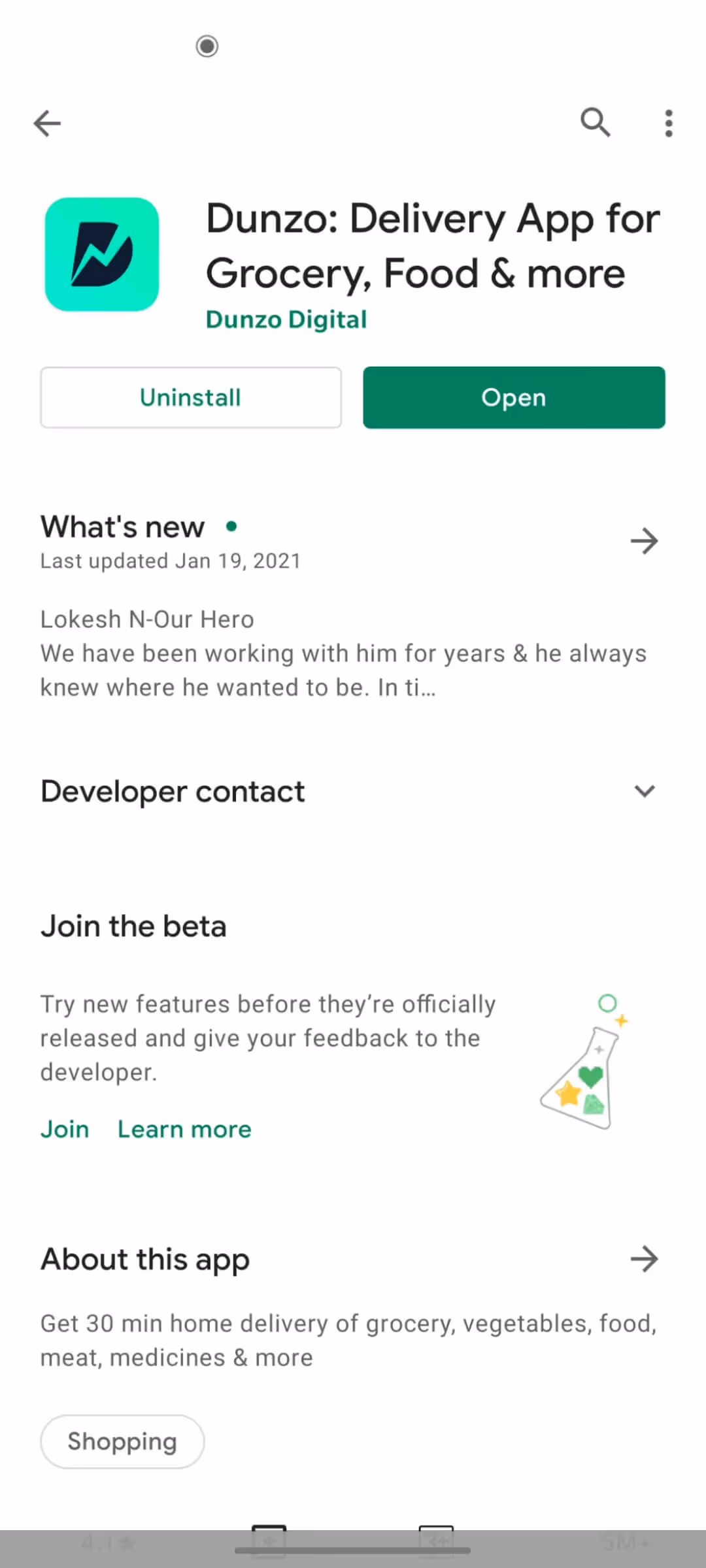This screenshot has height=1568, width=706.
Task: Open the About this app arrow
Action: (x=645, y=1259)
